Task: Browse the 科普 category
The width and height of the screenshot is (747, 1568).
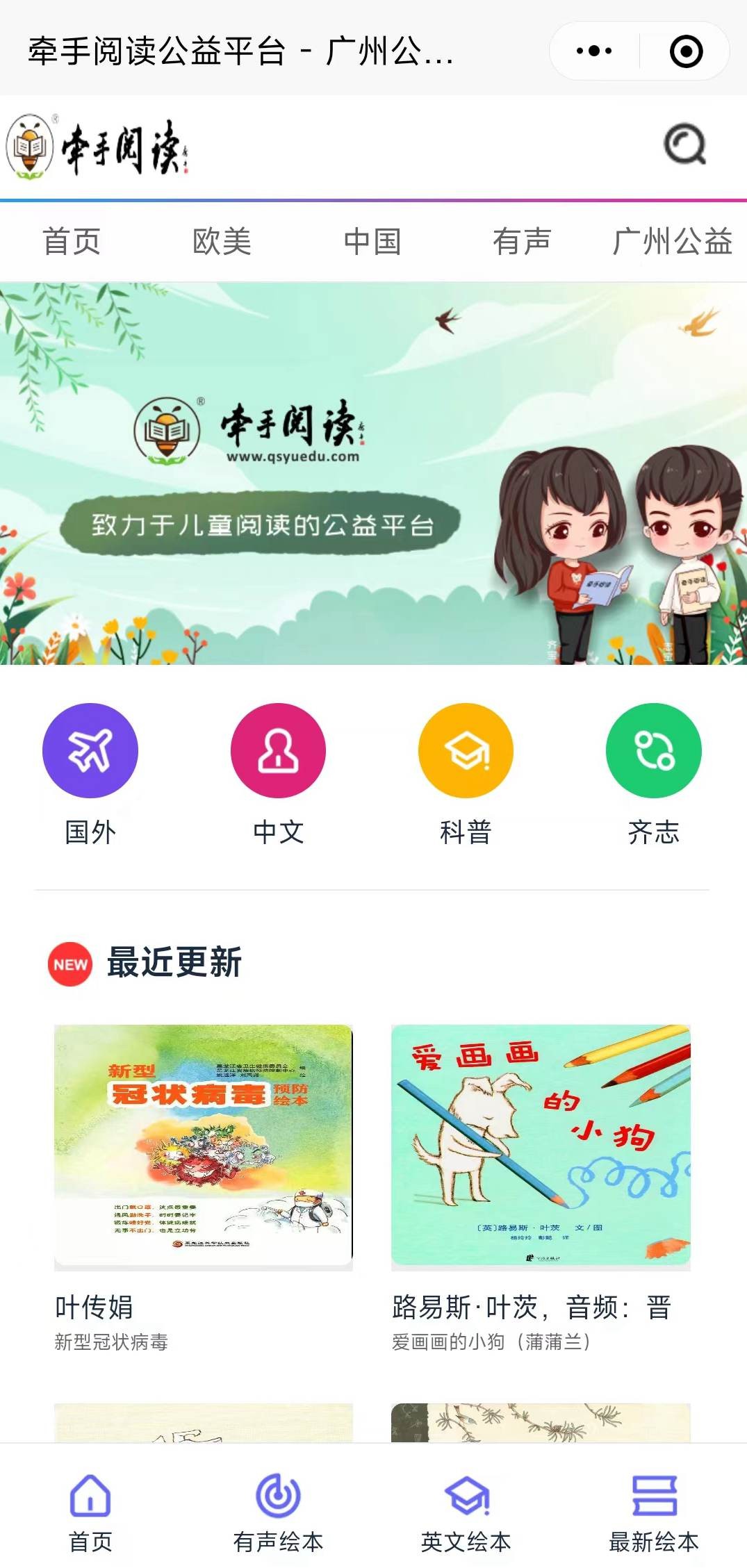Action: click(x=466, y=751)
